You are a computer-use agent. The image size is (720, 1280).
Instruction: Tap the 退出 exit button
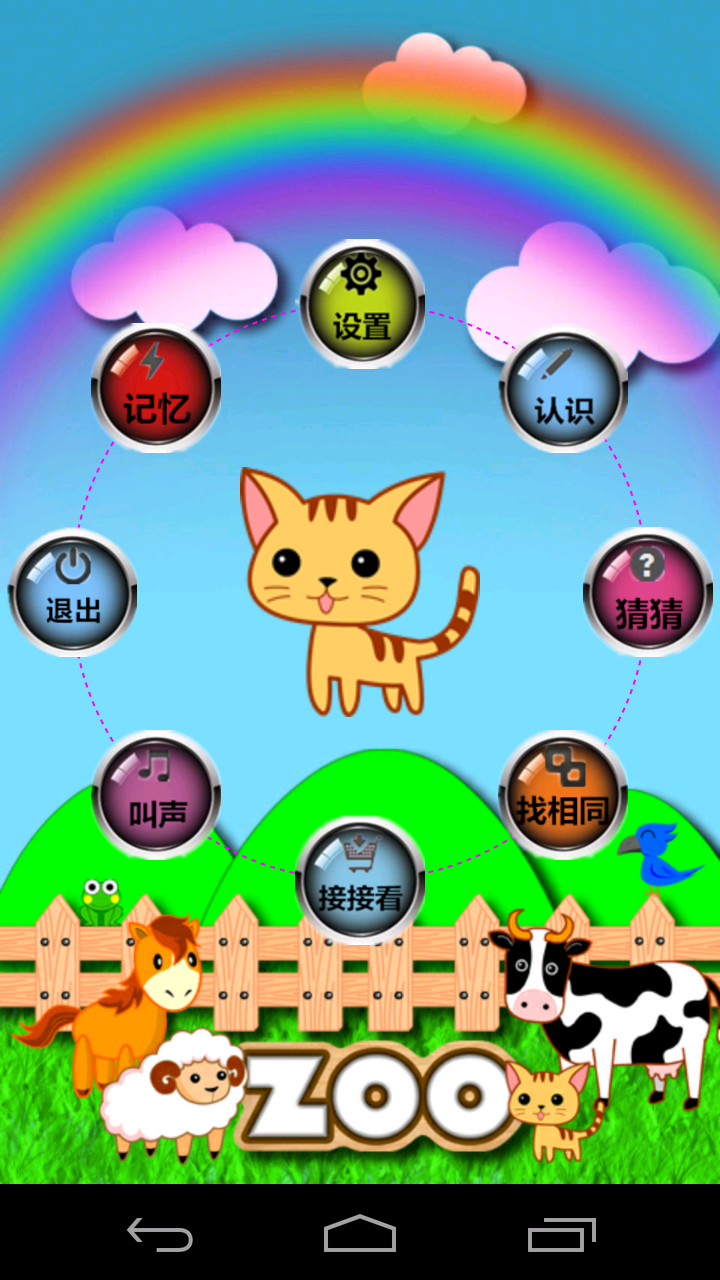coord(73,592)
